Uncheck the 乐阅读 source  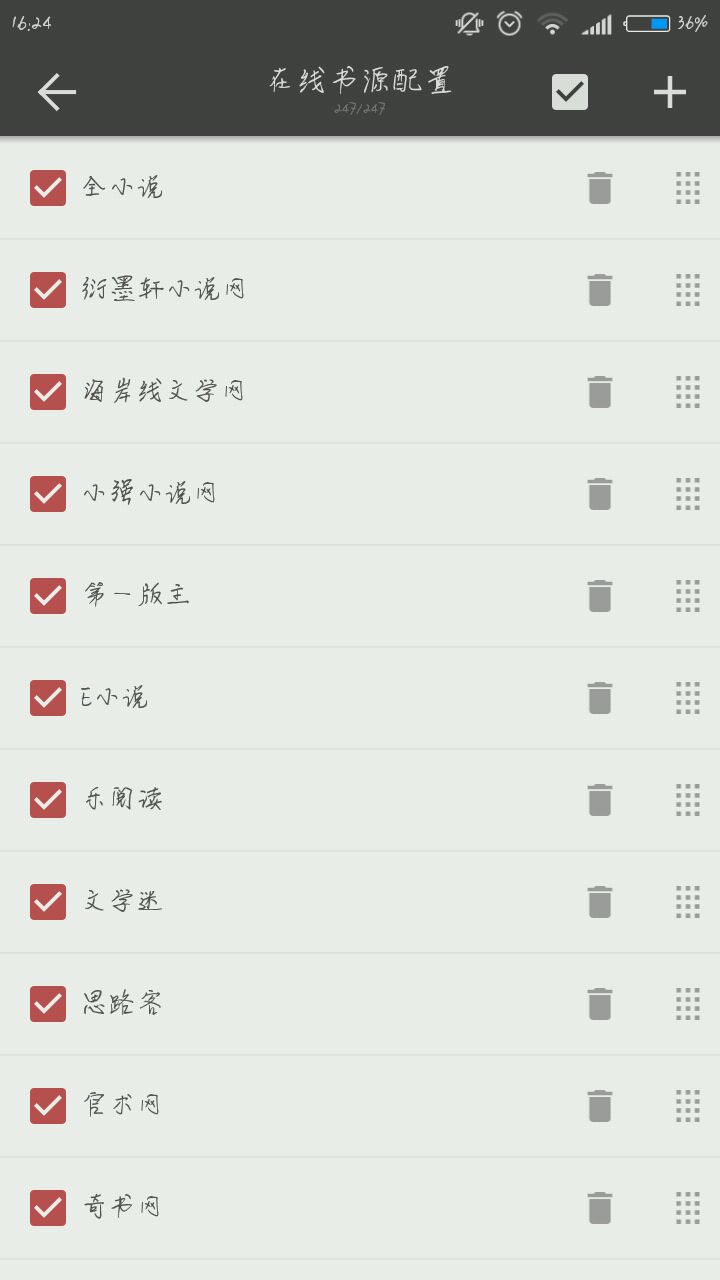48,800
